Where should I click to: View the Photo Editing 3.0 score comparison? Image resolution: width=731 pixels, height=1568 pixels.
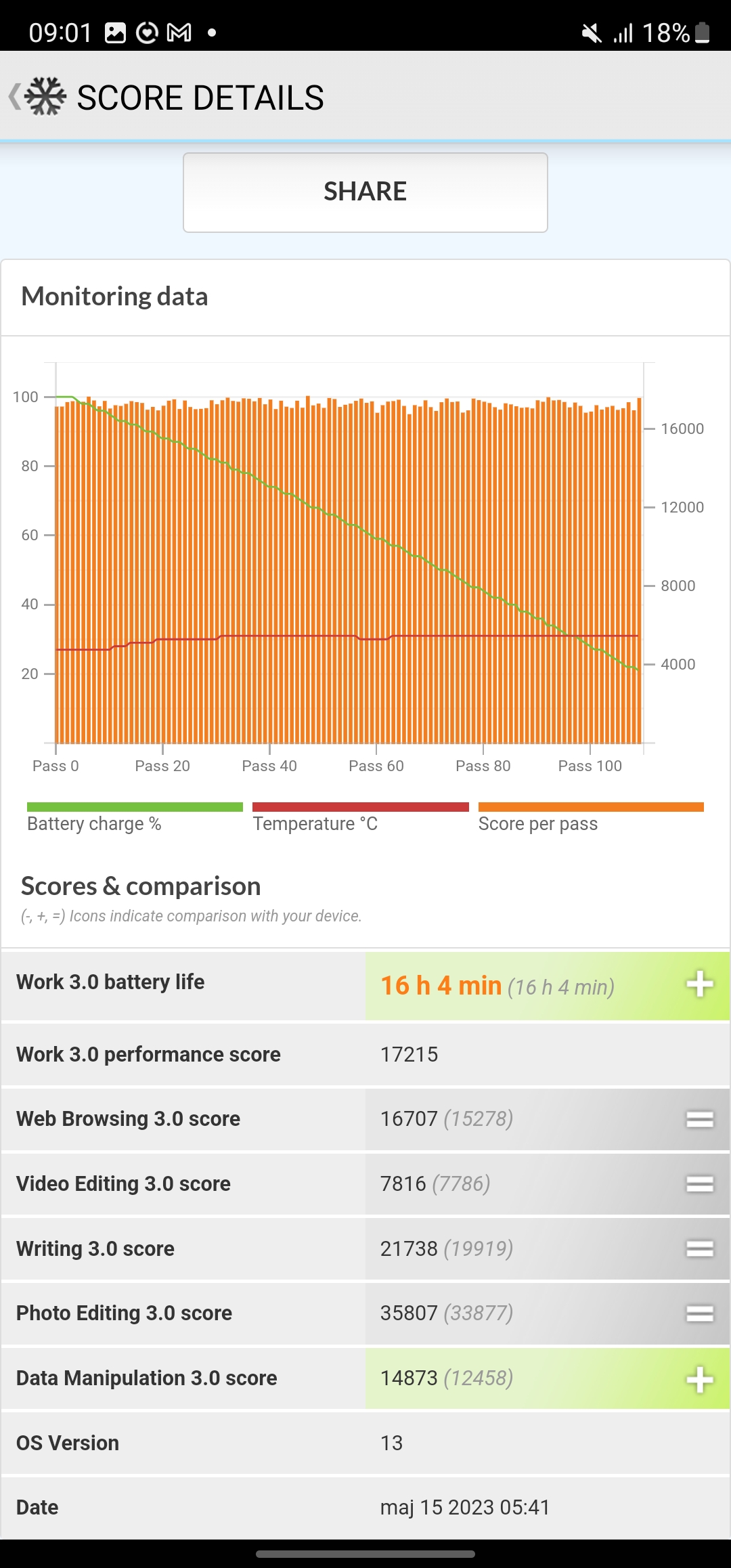pyautogui.click(x=365, y=1313)
